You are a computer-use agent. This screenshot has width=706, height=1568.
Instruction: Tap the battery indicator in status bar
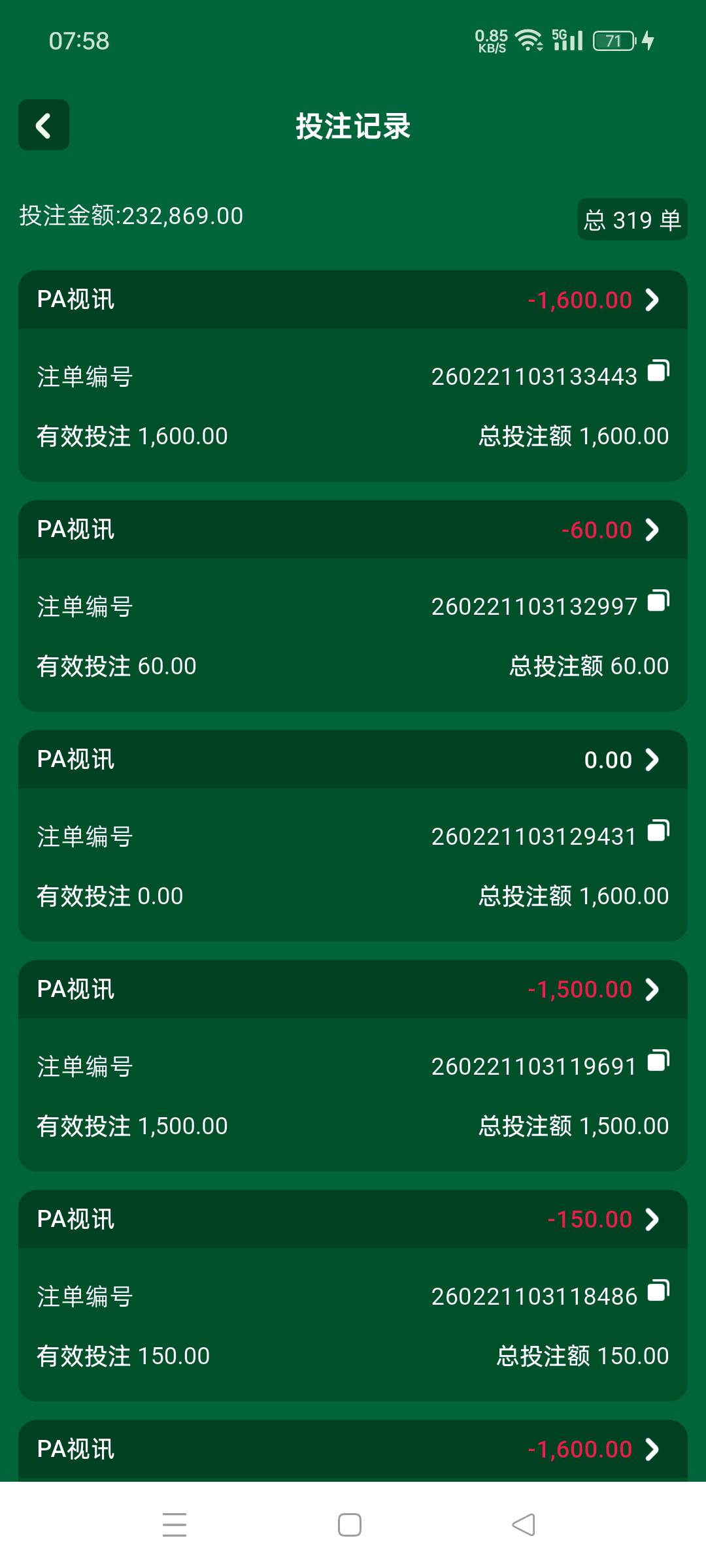612,39
